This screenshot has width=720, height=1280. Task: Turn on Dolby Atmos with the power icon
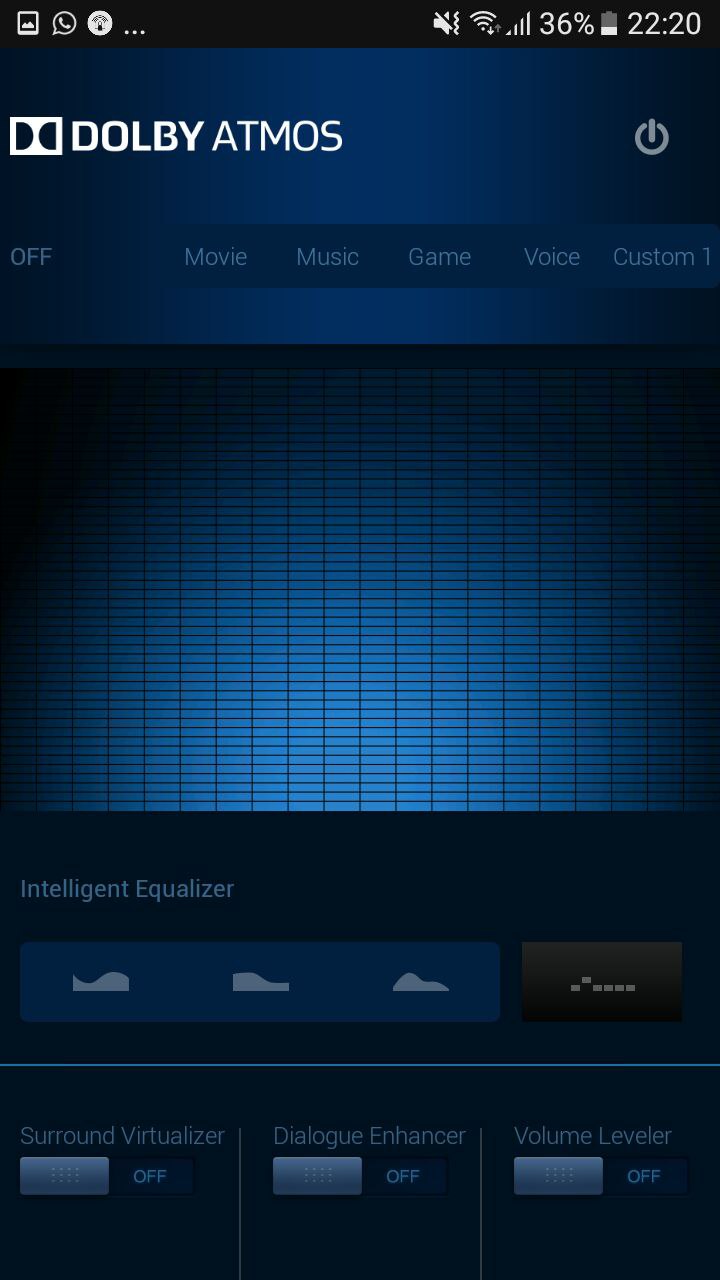click(x=651, y=137)
